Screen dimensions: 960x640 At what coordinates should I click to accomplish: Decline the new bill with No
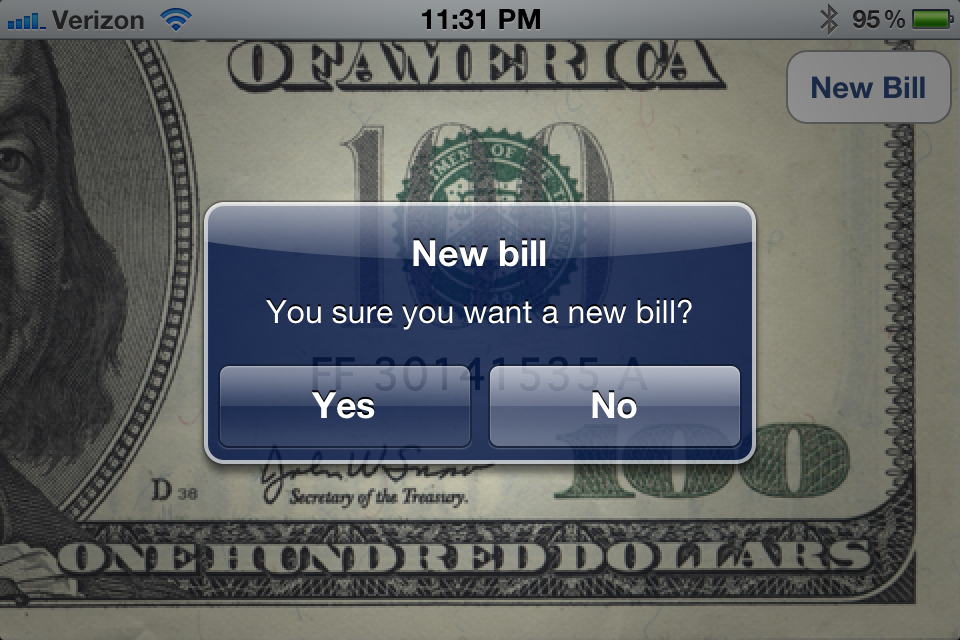click(614, 406)
